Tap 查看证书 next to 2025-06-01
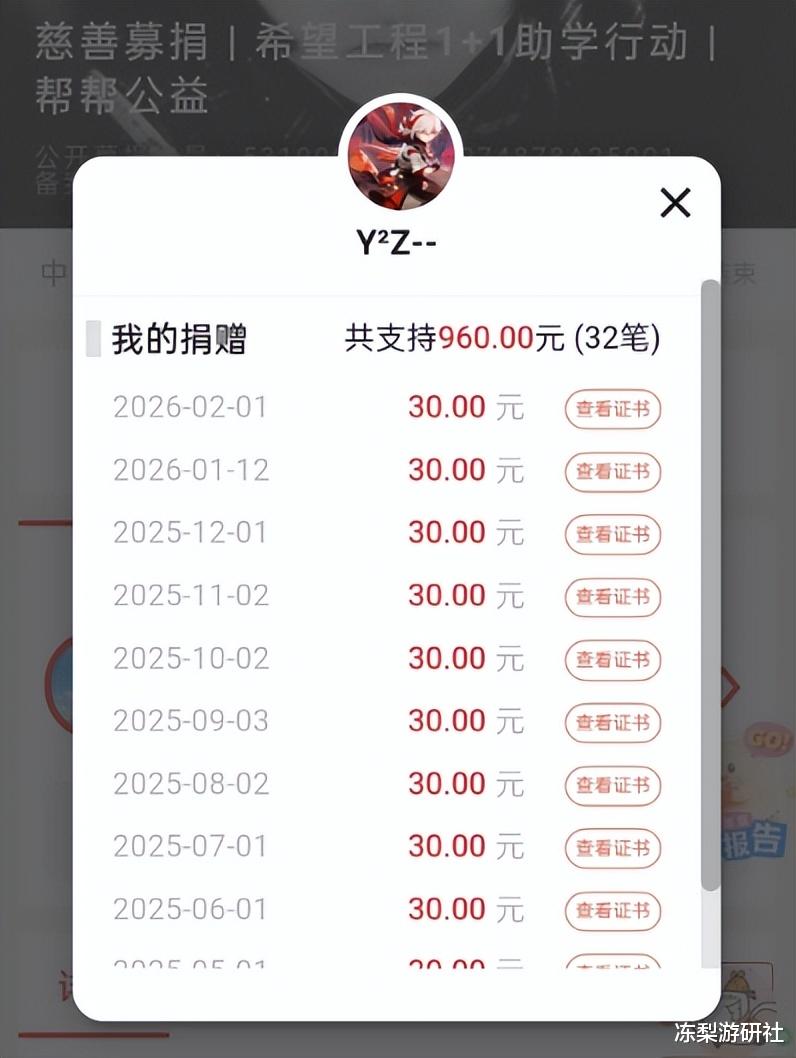Screen dimensions: 796x1058 (x=613, y=911)
